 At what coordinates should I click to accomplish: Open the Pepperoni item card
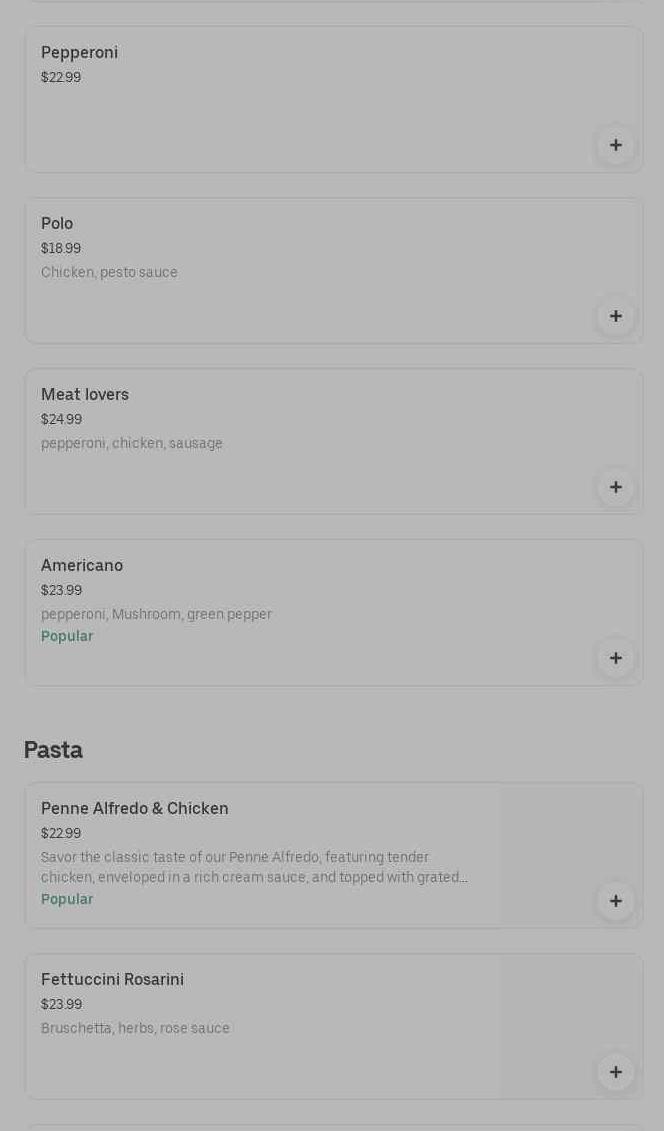click(x=334, y=100)
